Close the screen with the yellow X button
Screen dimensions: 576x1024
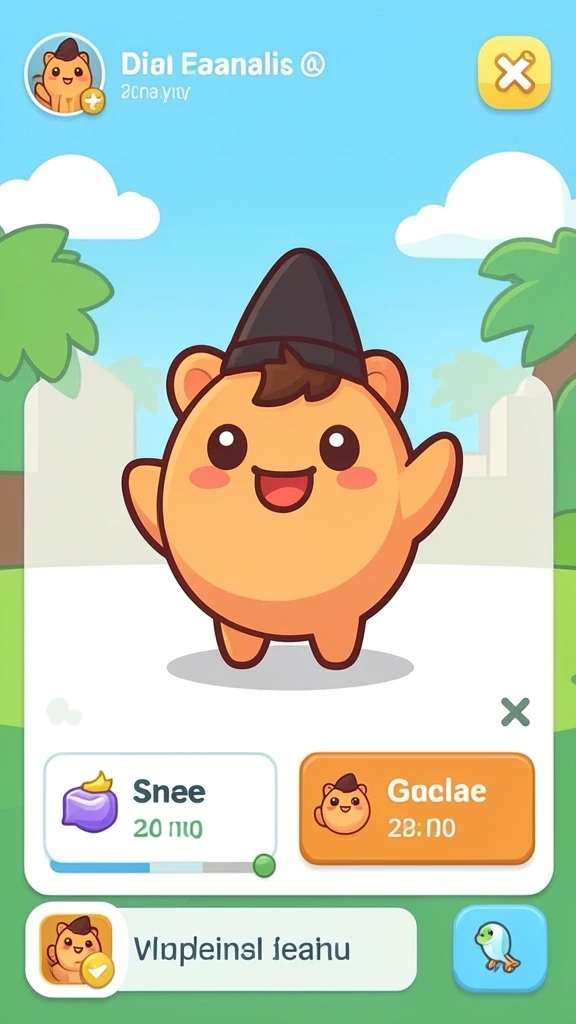[514, 72]
